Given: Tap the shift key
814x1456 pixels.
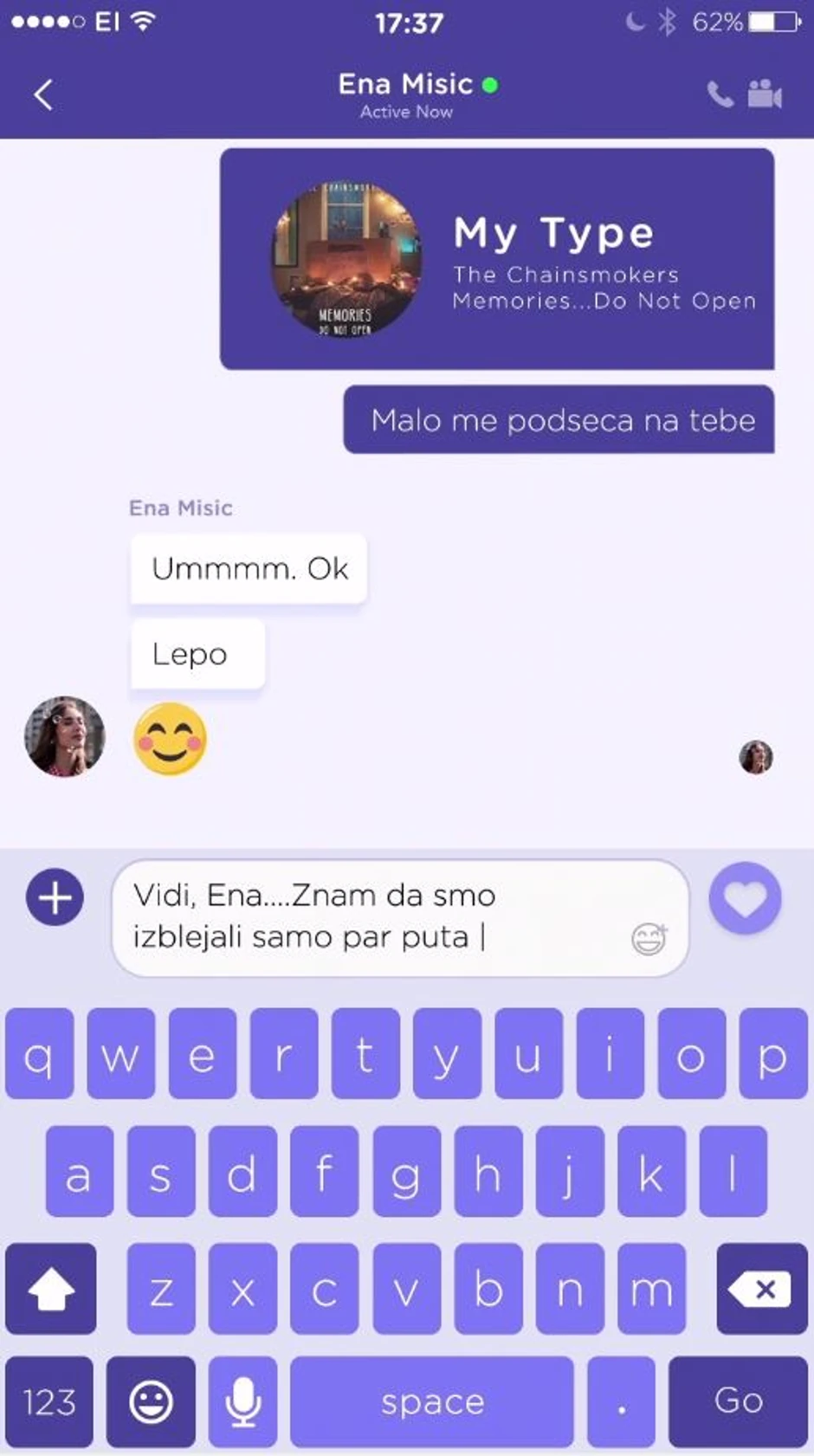Looking at the screenshot, I should coord(51,1290).
